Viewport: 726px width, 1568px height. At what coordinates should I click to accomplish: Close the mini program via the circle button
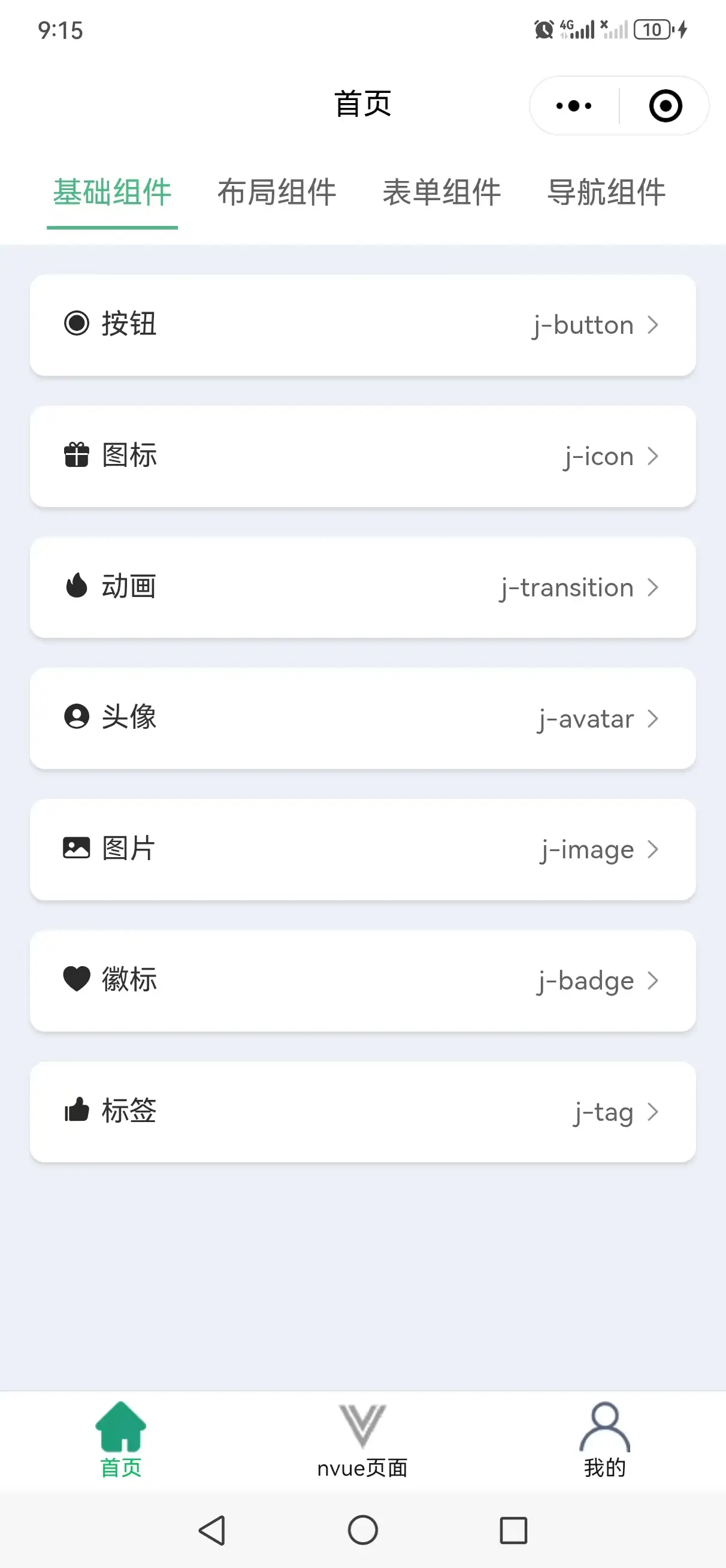point(665,106)
